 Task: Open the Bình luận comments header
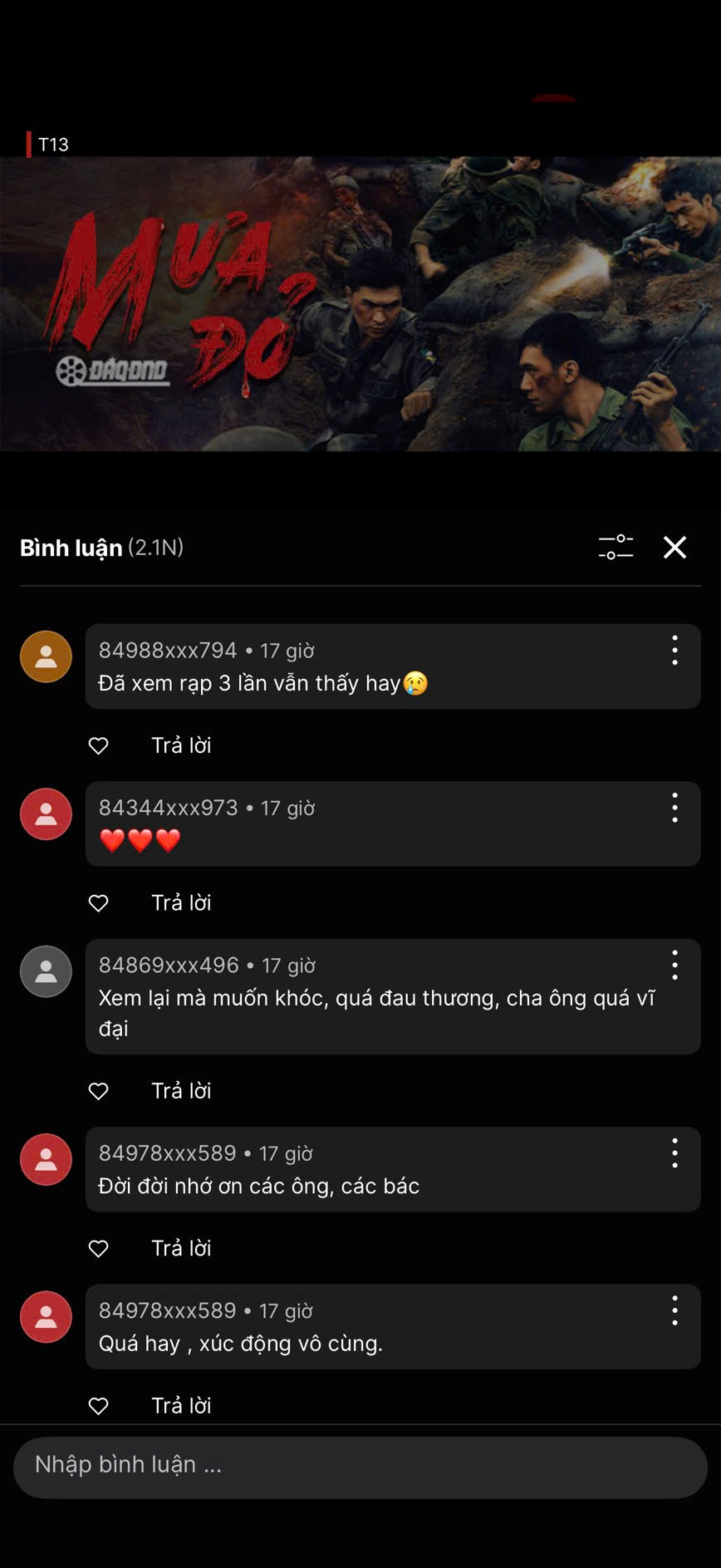tap(71, 548)
